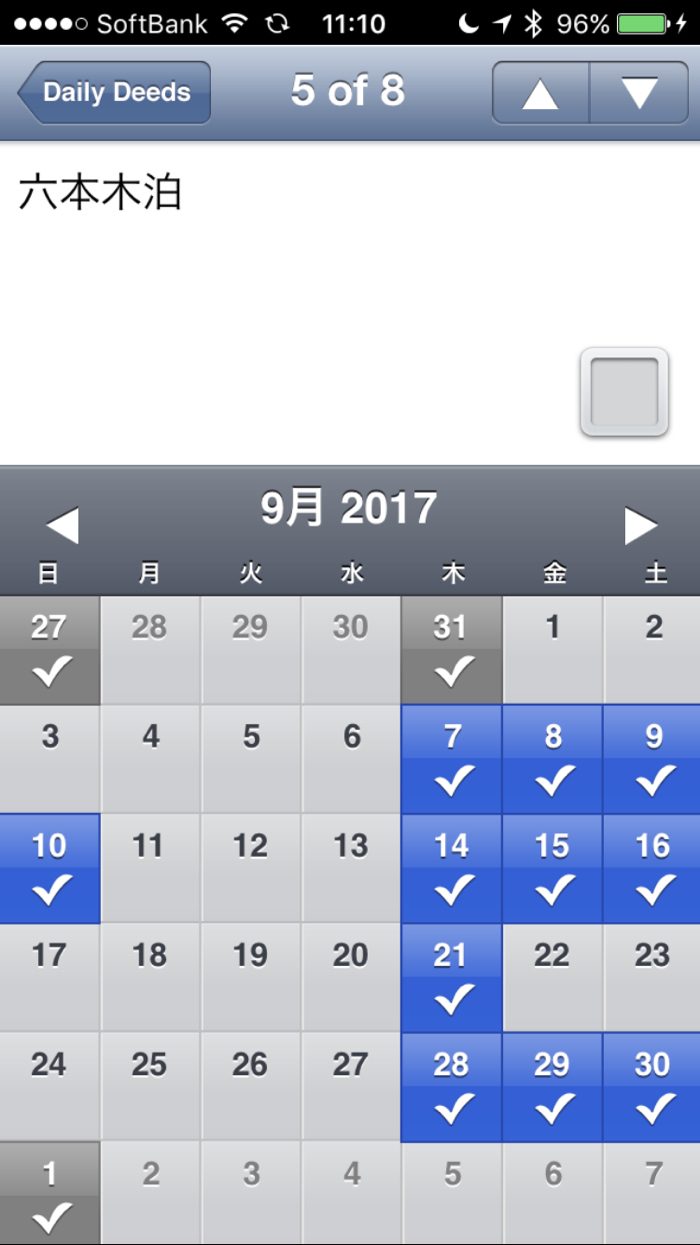The image size is (700, 1245).
Task: Show previous month in calendar
Action: click(62, 525)
